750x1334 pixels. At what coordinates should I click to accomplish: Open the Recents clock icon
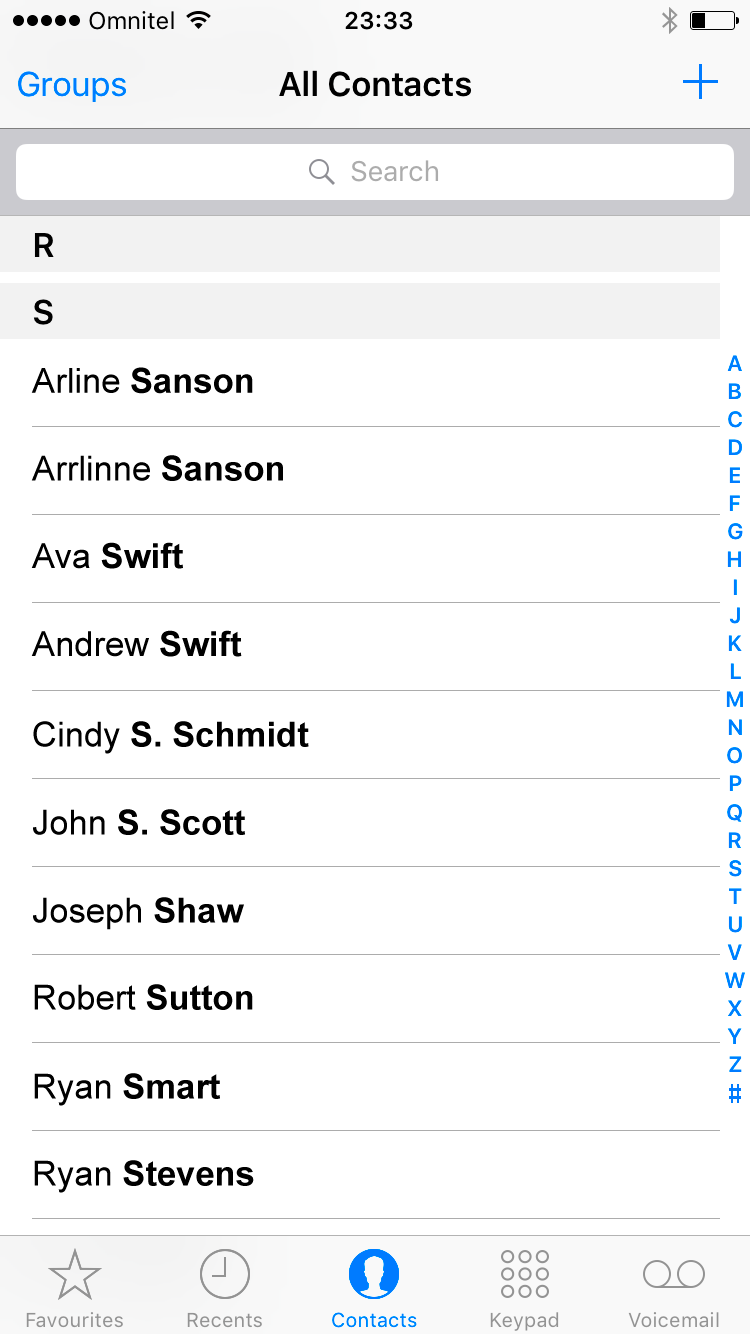(224, 1274)
